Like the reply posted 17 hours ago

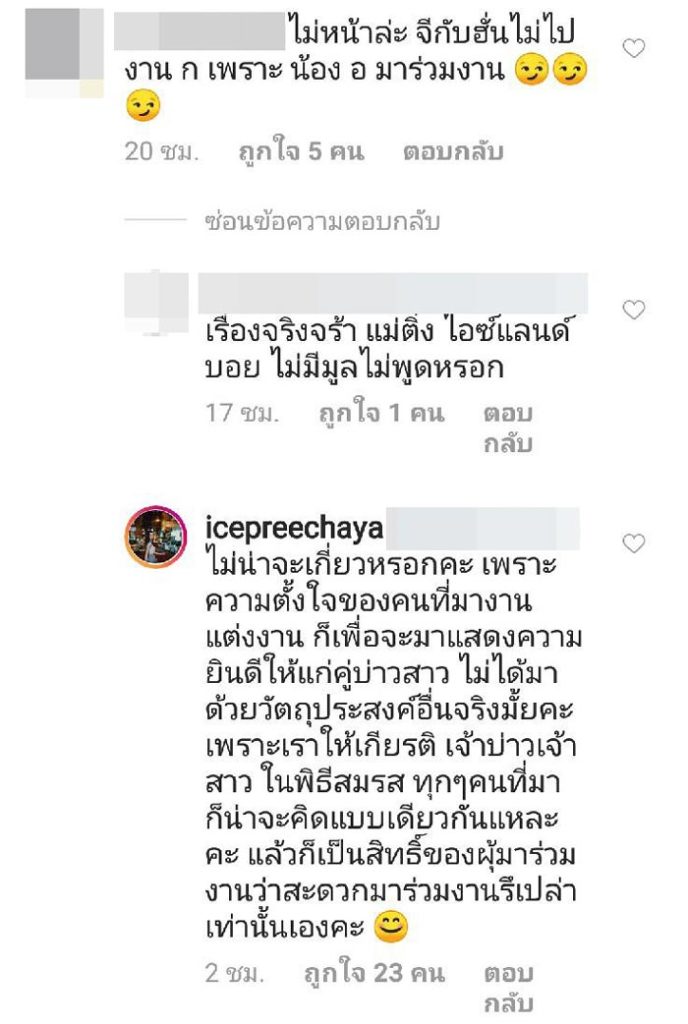(633, 310)
